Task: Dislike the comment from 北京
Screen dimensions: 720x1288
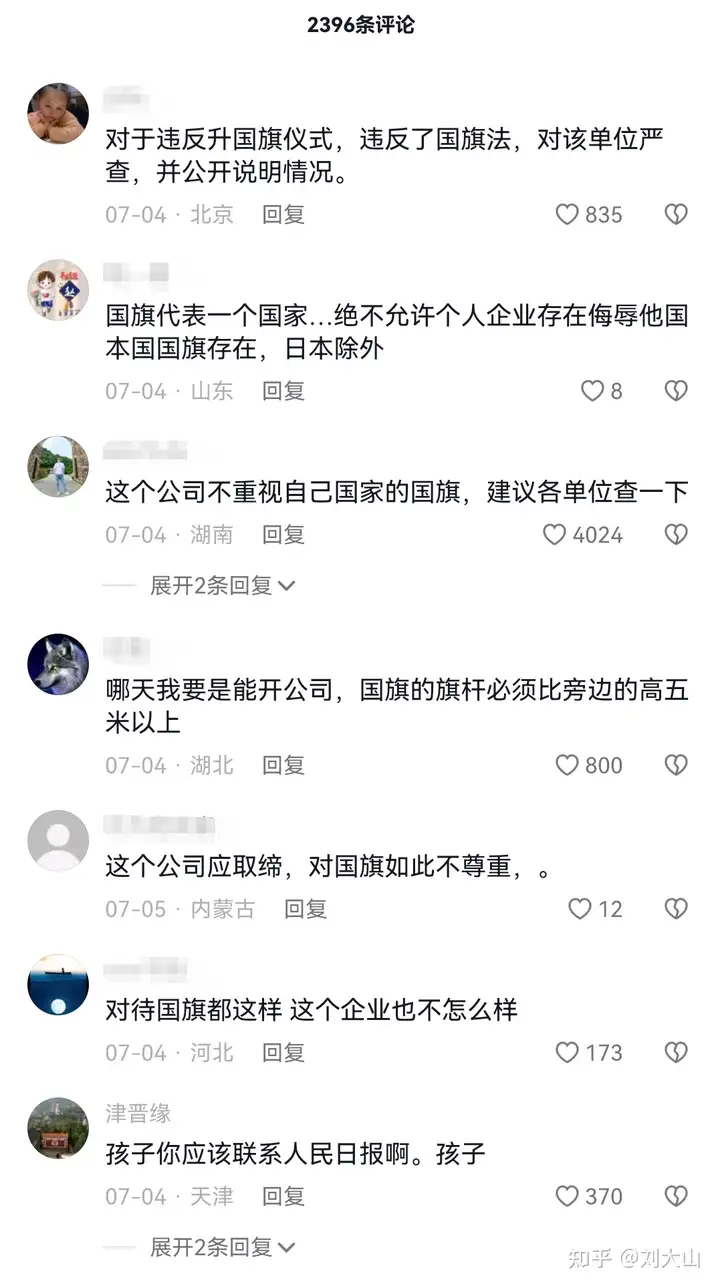Action: tap(676, 214)
